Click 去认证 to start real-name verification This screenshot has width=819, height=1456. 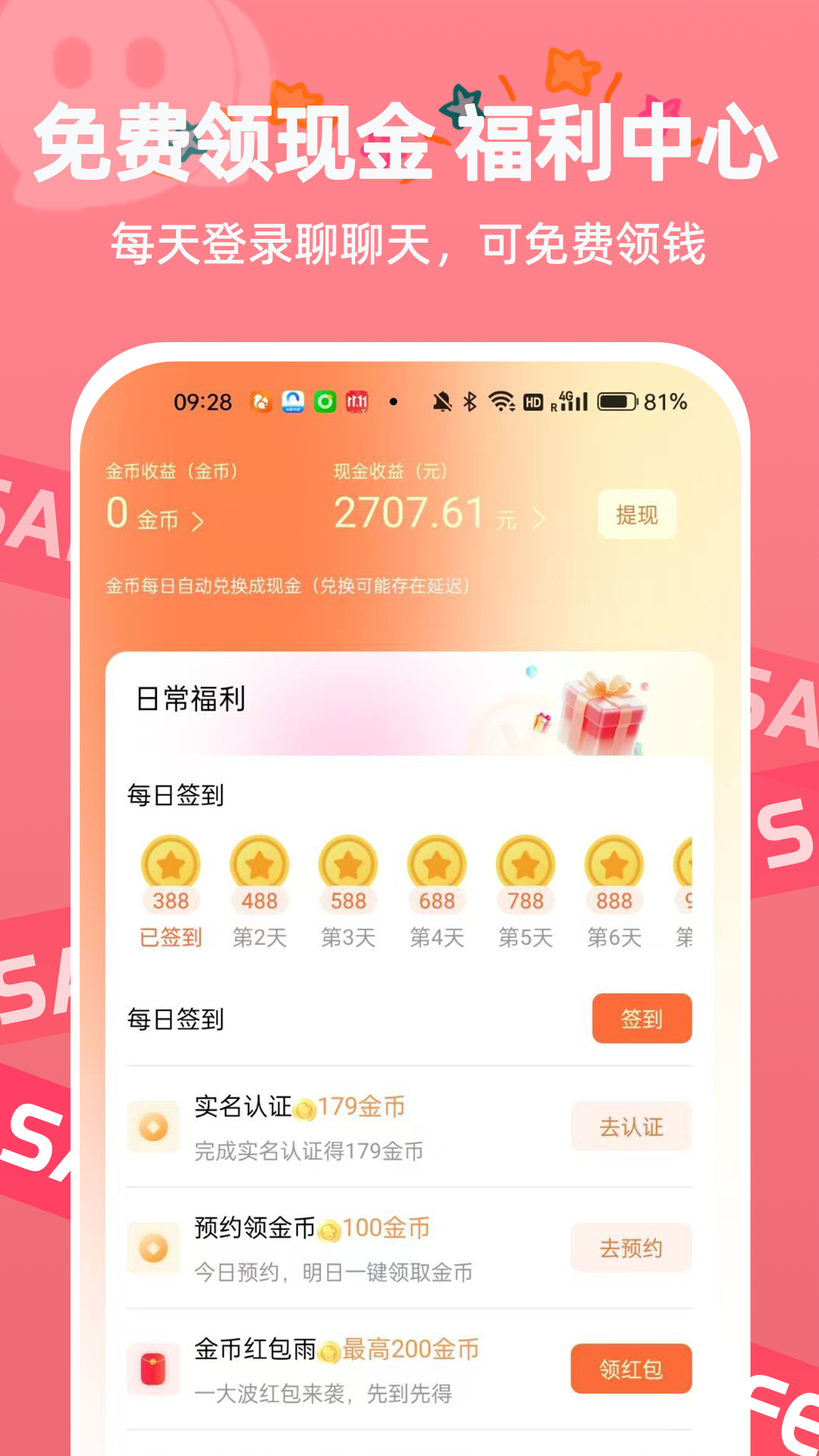point(632,1128)
